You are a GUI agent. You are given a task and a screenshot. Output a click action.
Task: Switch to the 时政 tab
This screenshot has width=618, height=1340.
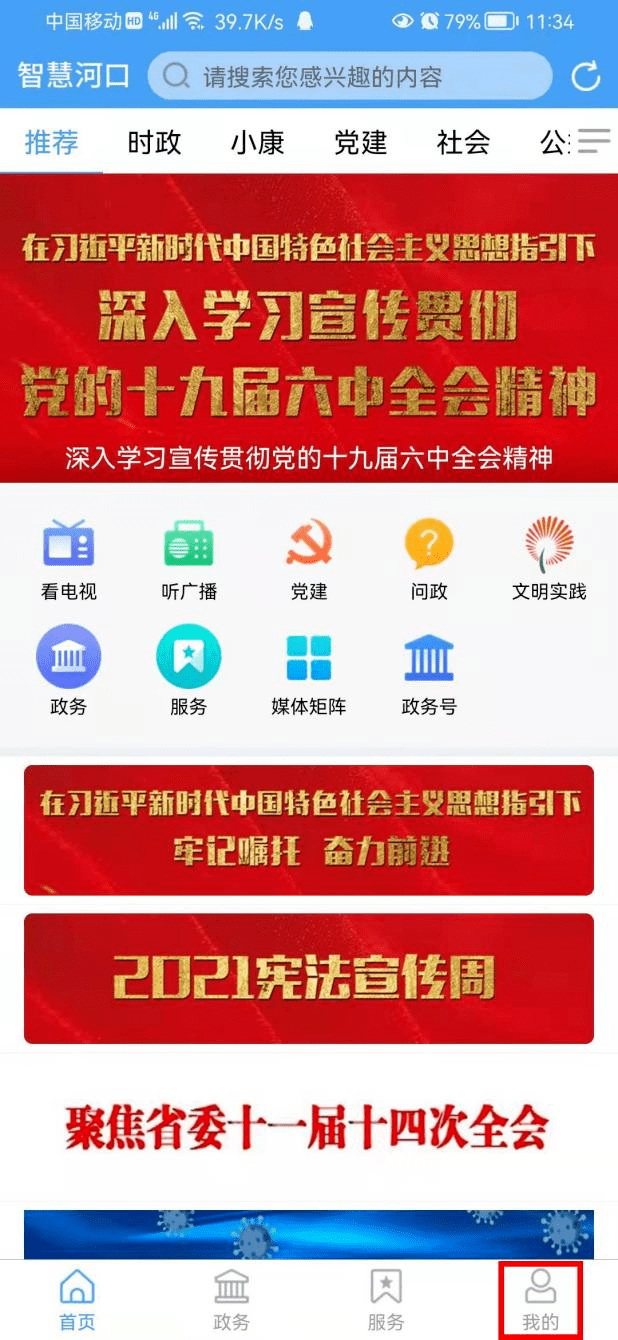pos(154,142)
